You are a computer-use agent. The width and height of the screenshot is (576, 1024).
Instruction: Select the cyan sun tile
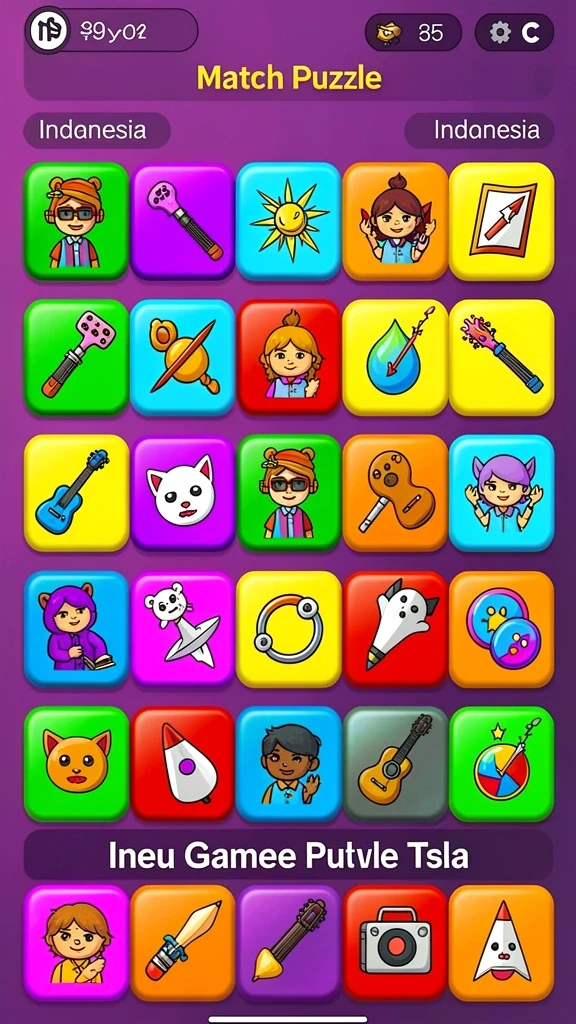[x=288, y=221]
